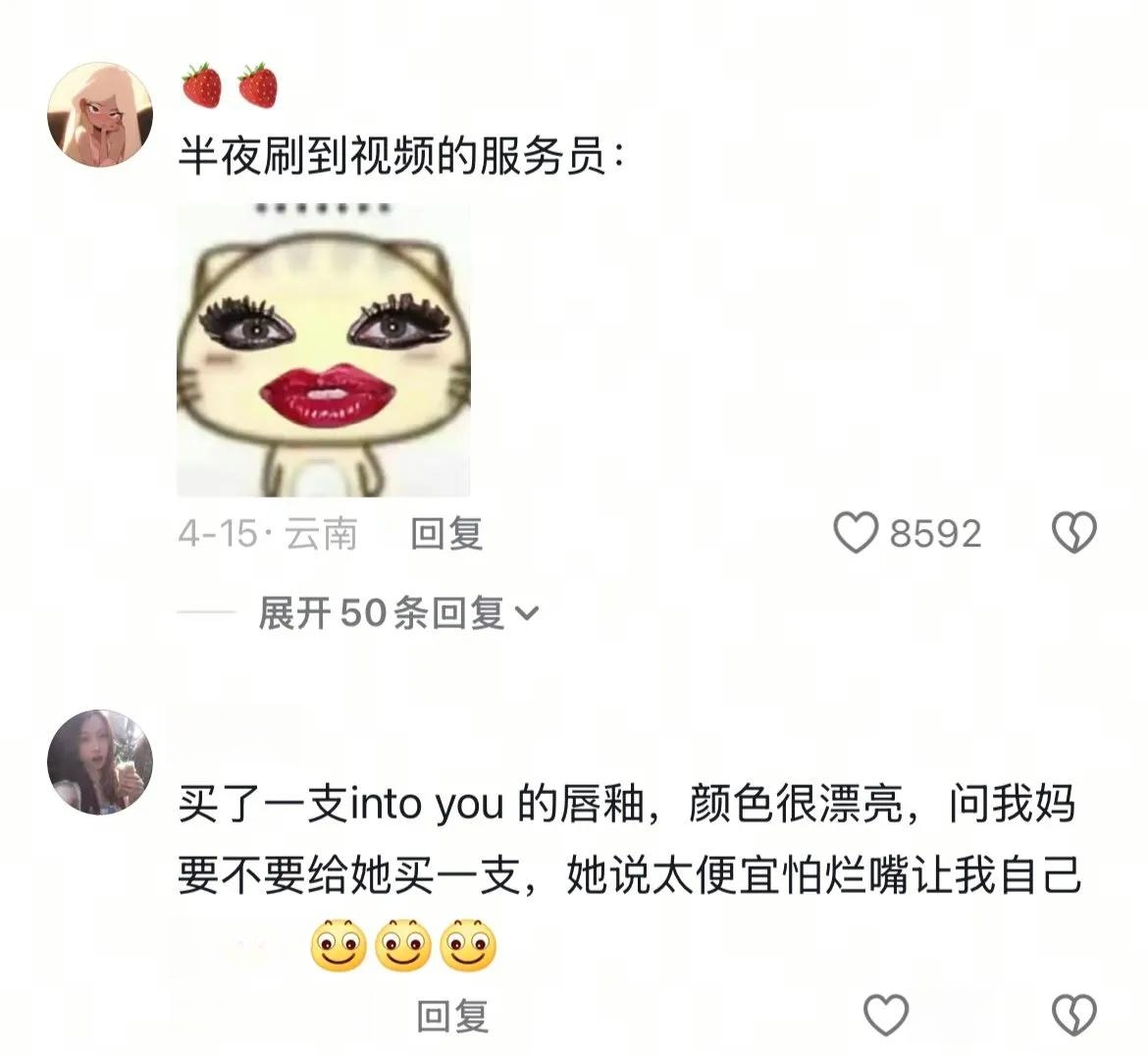Reply to the 云南 comment
1148x1055 pixels.
tap(446, 534)
